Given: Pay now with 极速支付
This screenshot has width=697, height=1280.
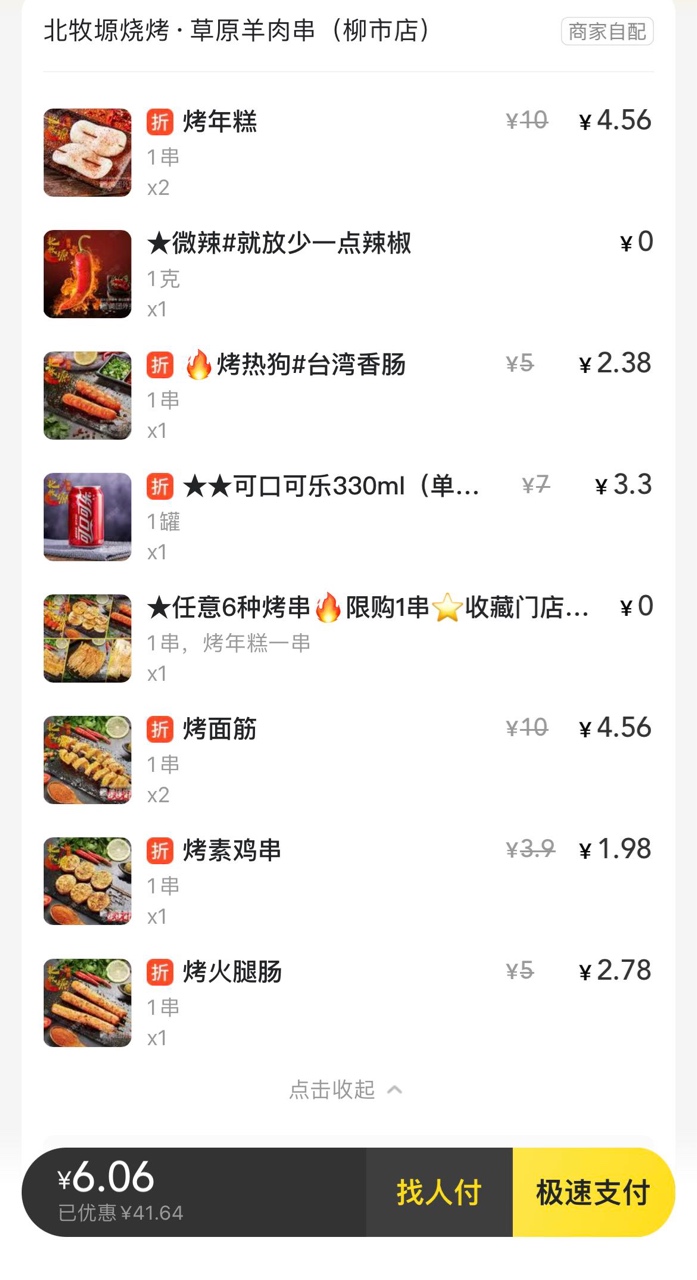Looking at the screenshot, I should (593, 1193).
